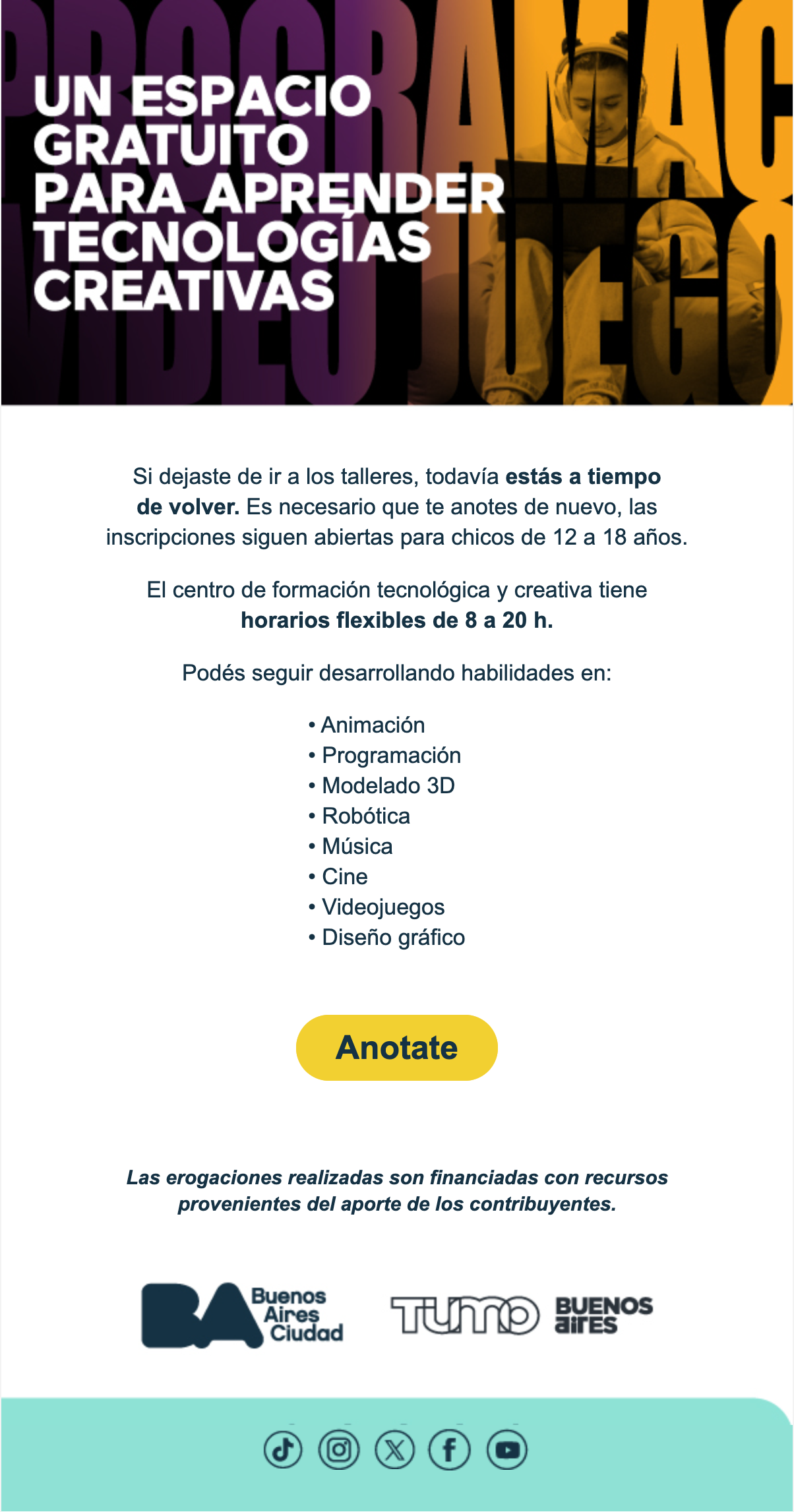Viewport: 794px width, 1512px height.
Task: Tap the yellow Anotate button
Action: [396, 1048]
